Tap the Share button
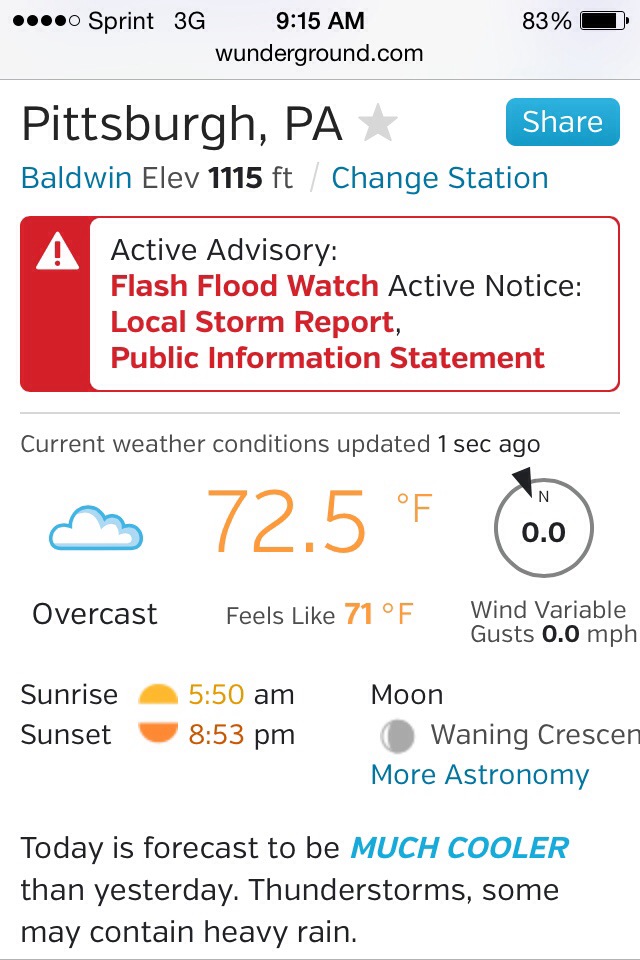The width and height of the screenshot is (640, 960). pyautogui.click(x=562, y=123)
